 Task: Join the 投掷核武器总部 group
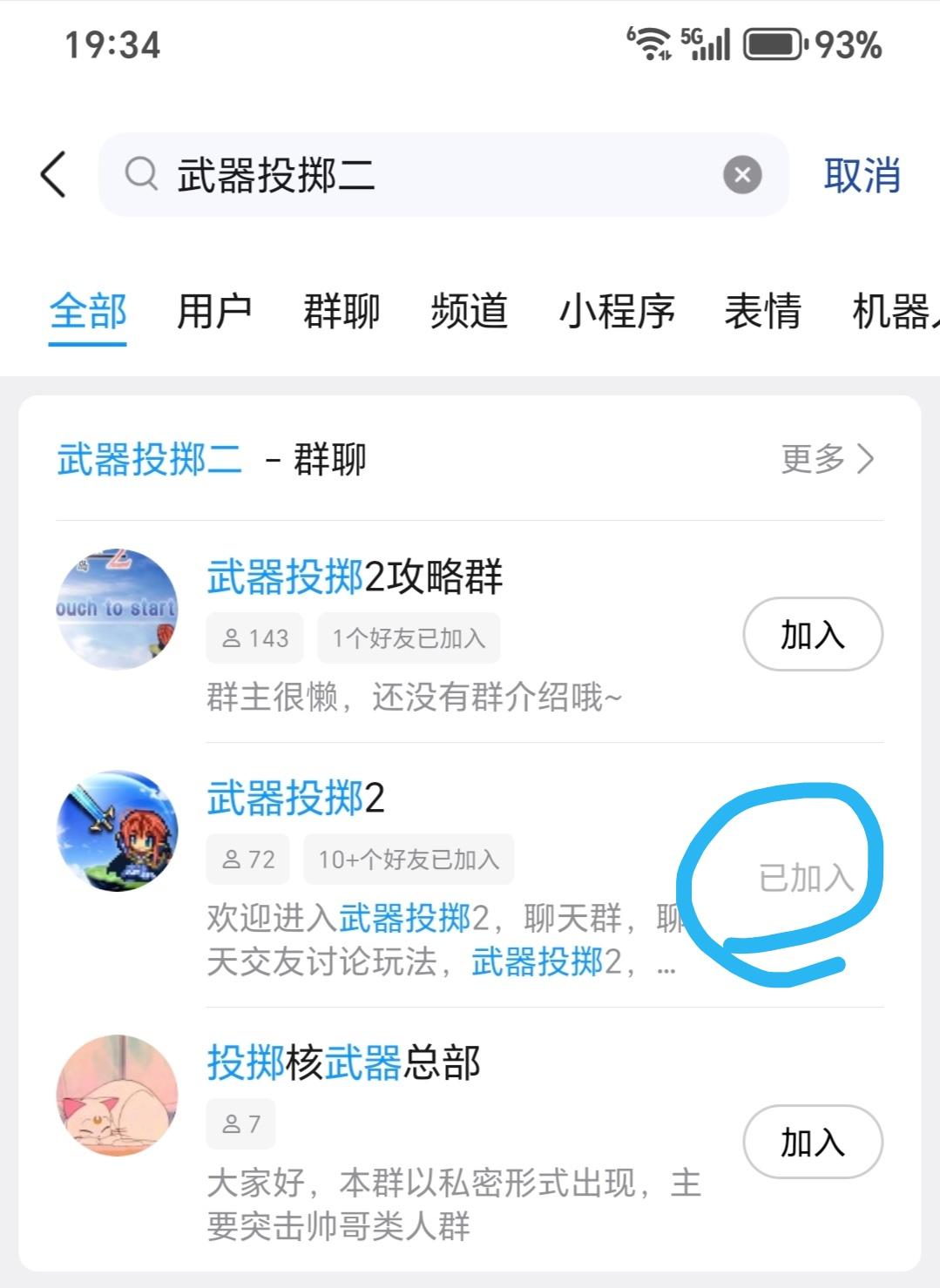tap(813, 1142)
